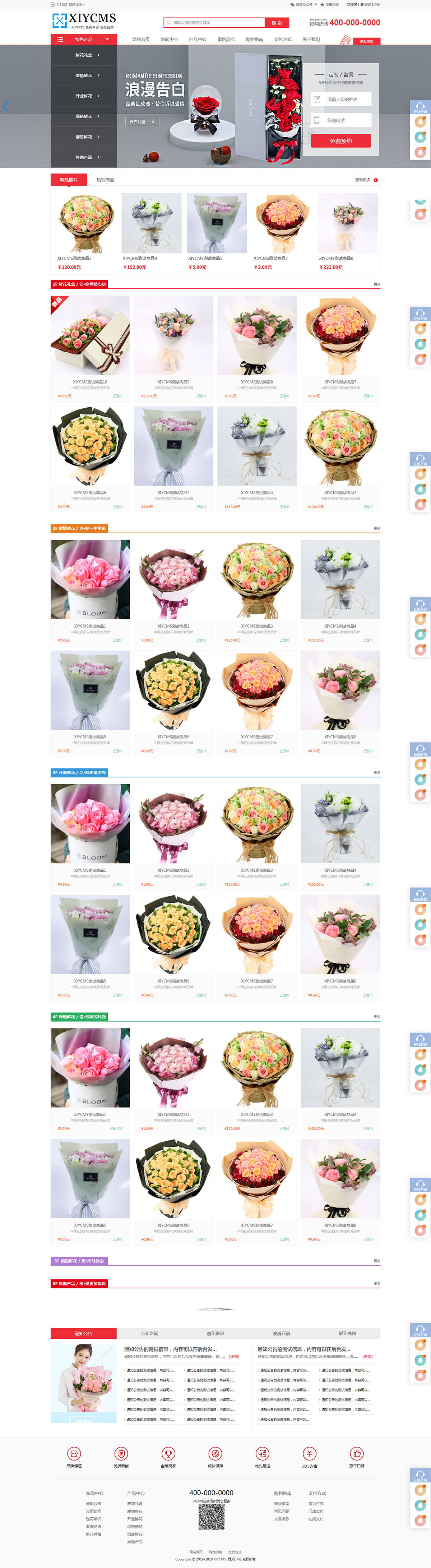Image resolution: width=431 pixels, height=1568 pixels.
Task: Tap the 联系方式 red button
Action: (x=366, y=41)
